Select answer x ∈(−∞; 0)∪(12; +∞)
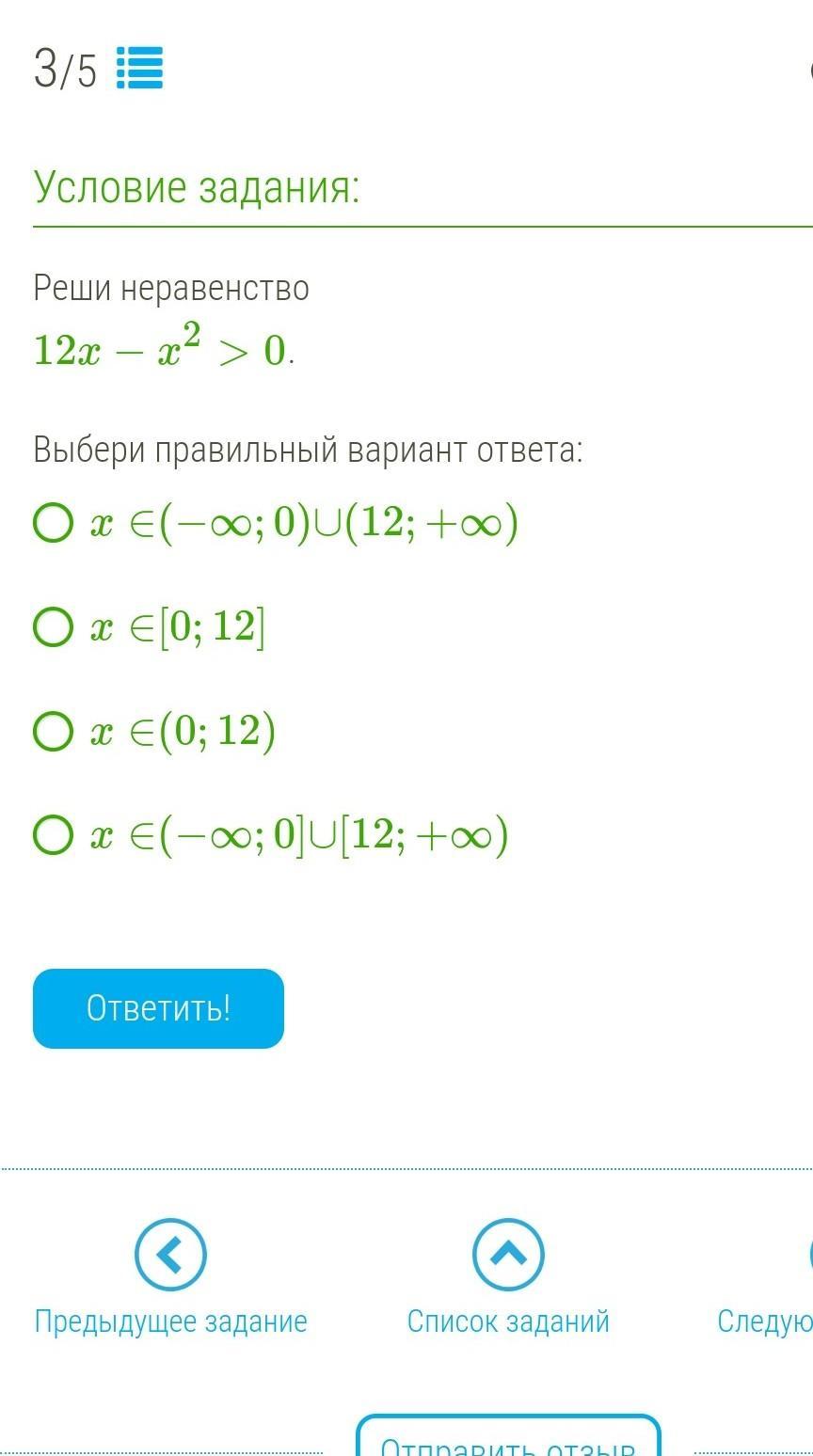The width and height of the screenshot is (813, 1456). (x=276, y=524)
